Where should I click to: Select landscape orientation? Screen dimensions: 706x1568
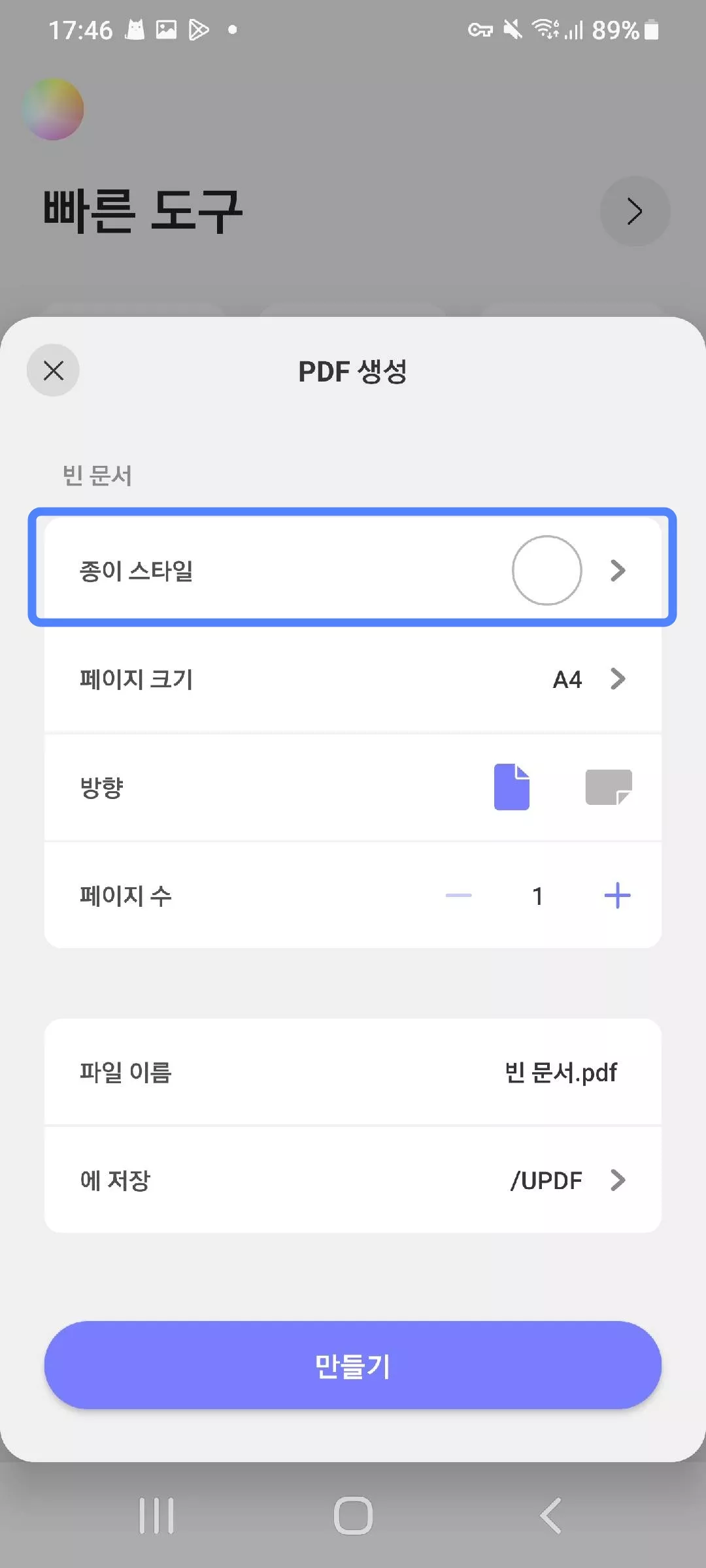pos(608,787)
